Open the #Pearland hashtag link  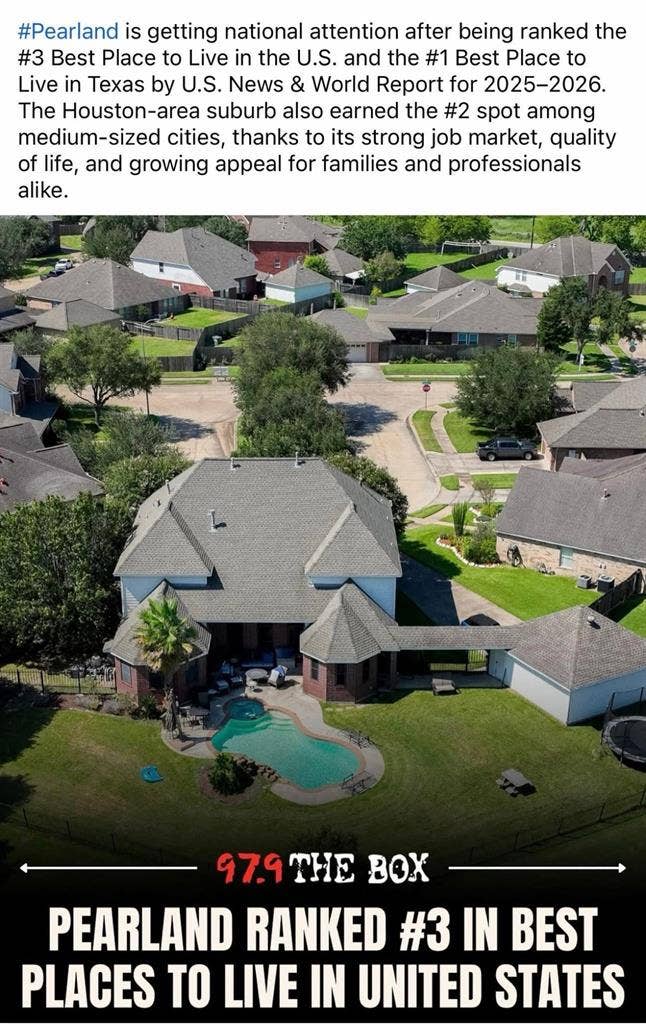click(68, 32)
